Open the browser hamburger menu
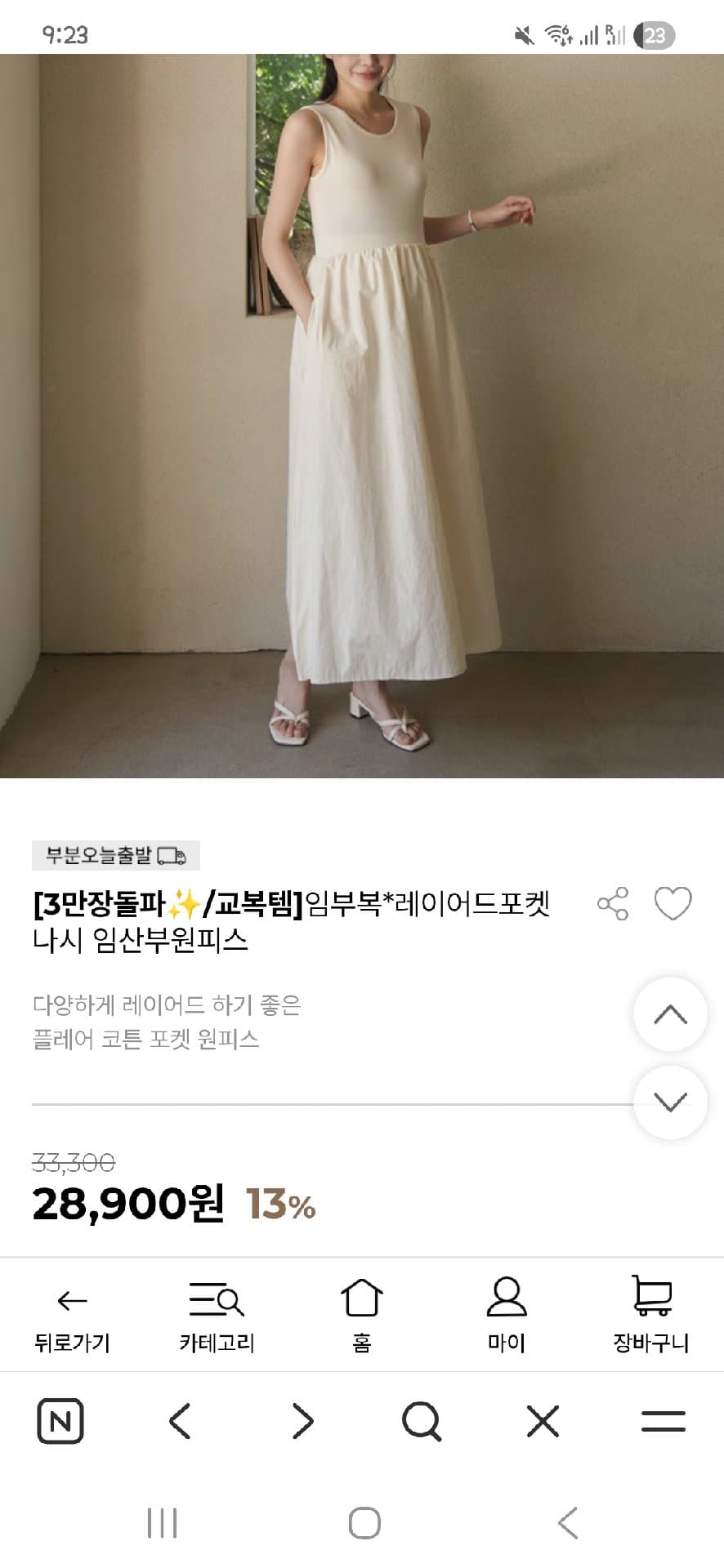 click(664, 1421)
